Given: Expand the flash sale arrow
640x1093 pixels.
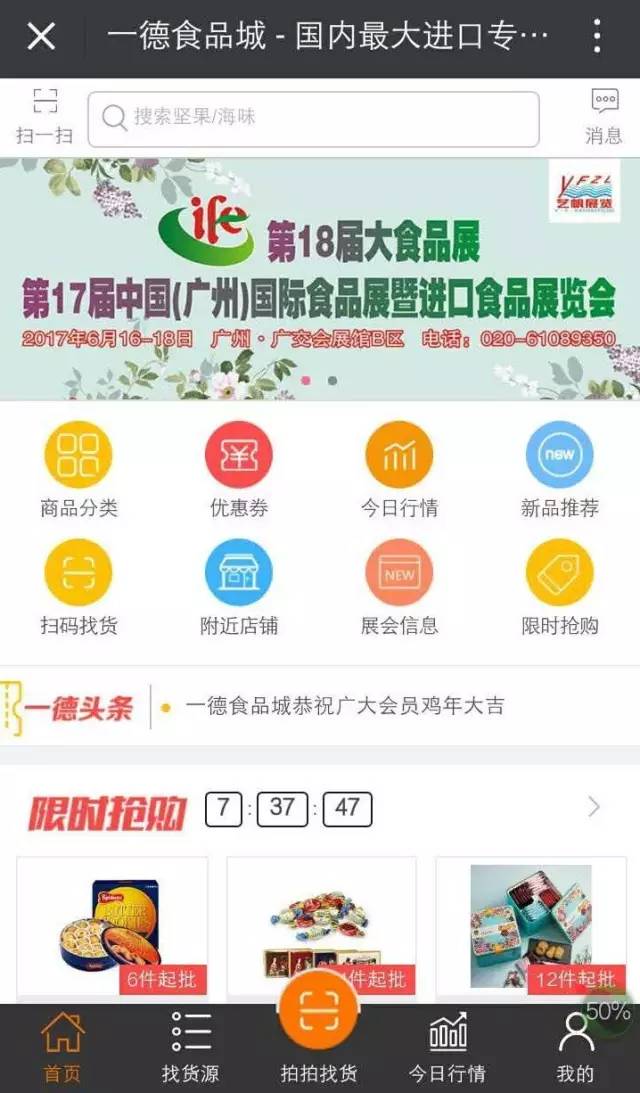Looking at the screenshot, I should (x=594, y=807).
